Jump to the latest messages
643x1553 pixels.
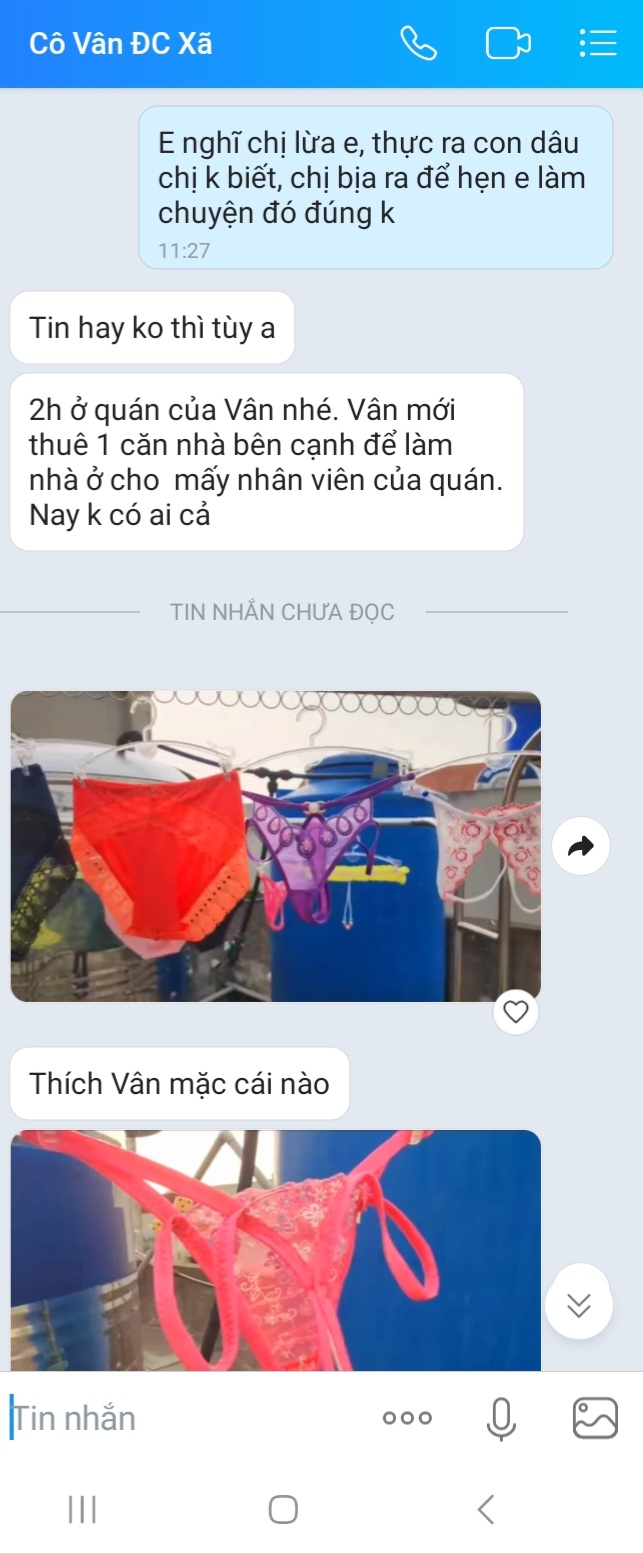coord(578,1304)
